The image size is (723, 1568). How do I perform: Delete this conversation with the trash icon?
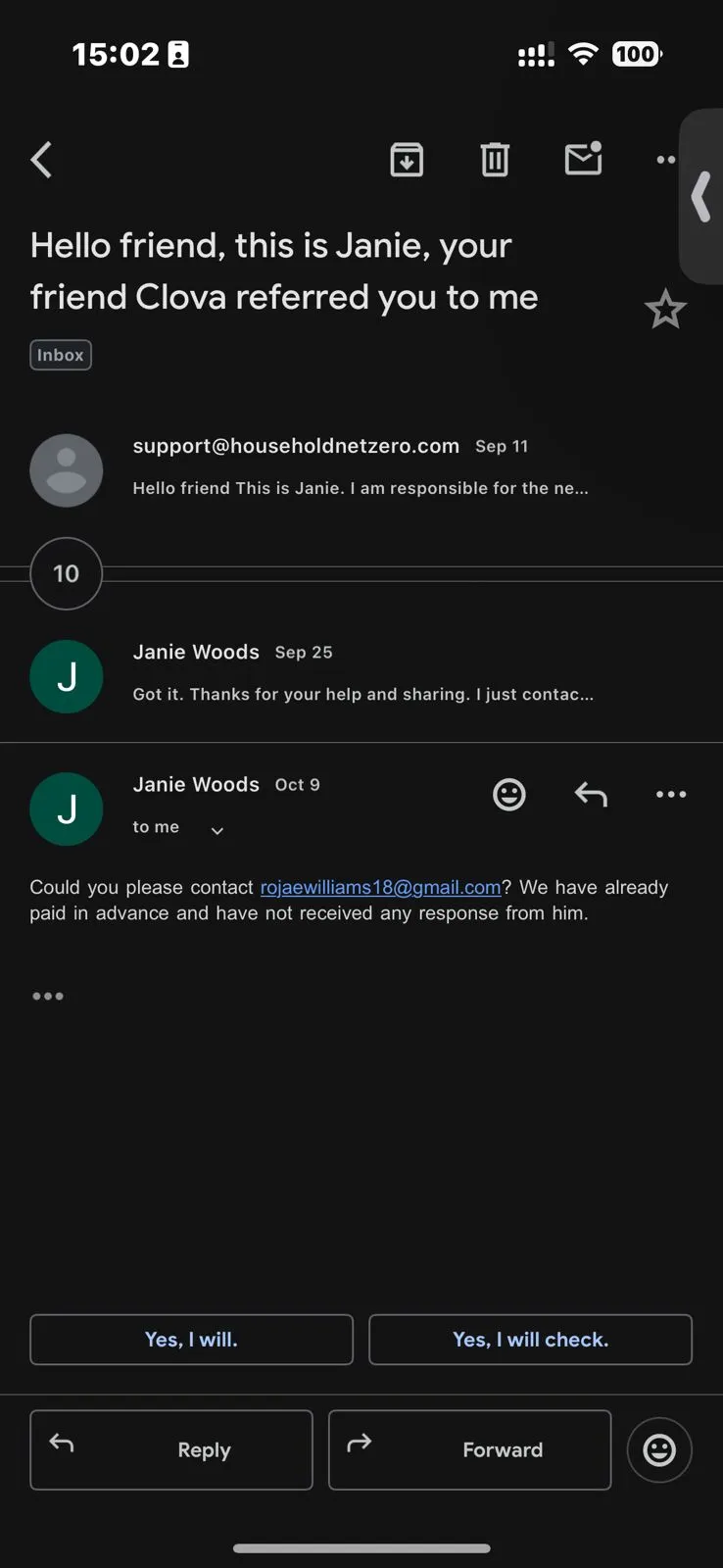coord(495,159)
